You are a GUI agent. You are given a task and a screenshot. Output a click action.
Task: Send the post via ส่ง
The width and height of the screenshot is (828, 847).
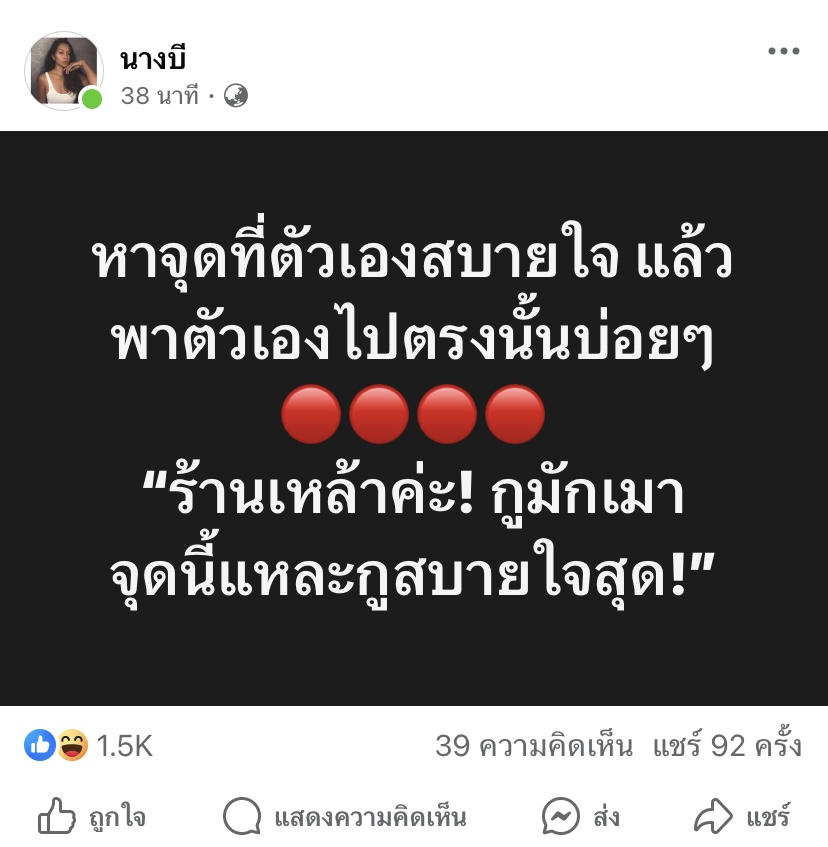(582, 817)
